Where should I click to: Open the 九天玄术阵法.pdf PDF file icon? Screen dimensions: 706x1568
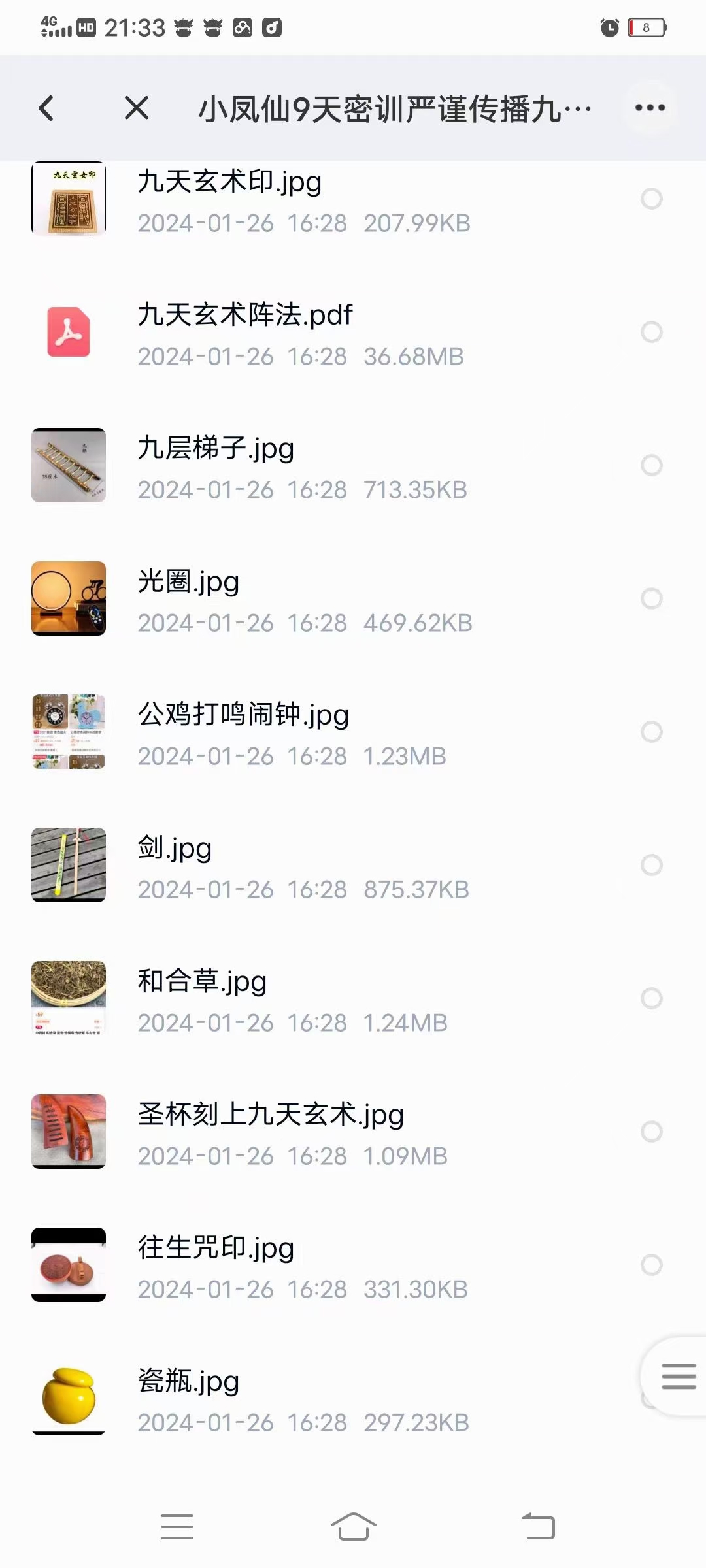click(68, 333)
